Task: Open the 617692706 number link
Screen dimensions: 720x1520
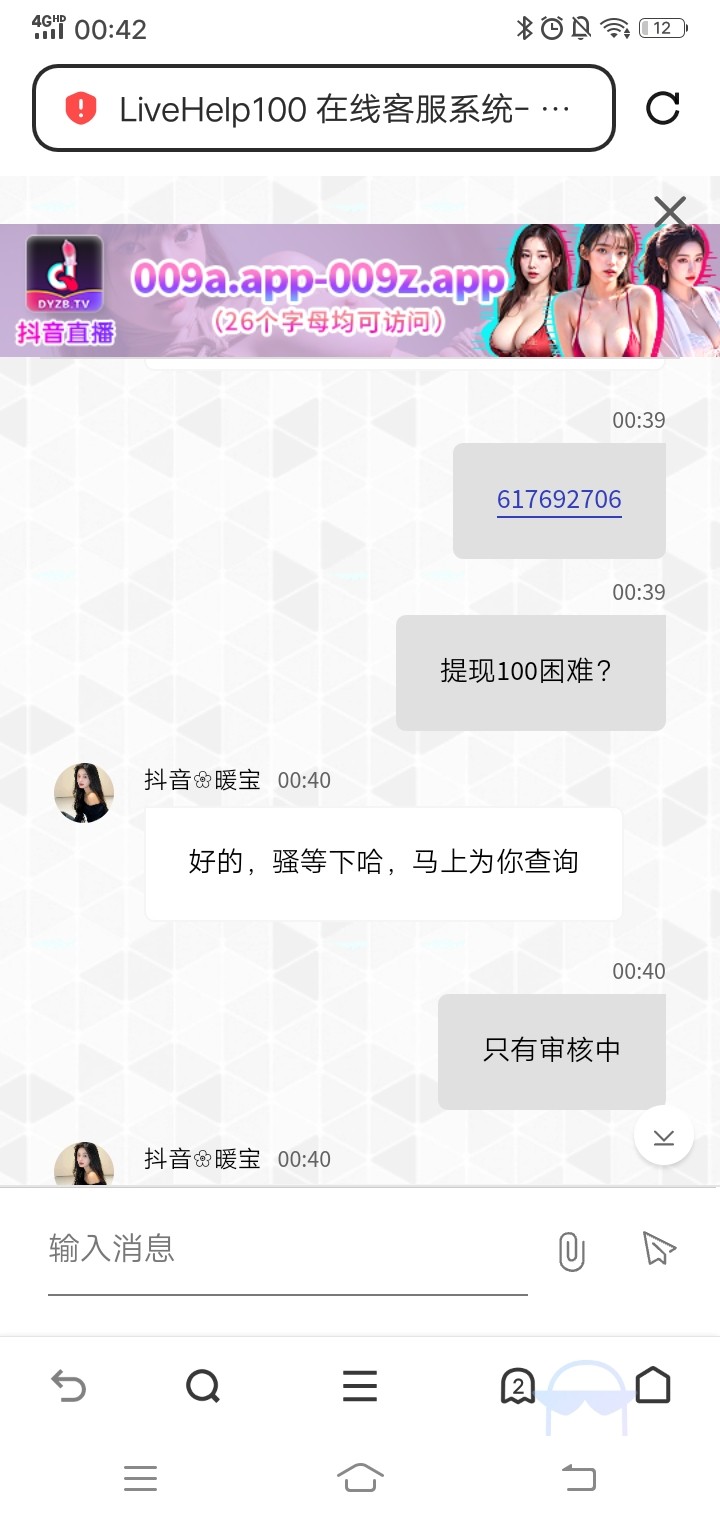Action: pyautogui.click(x=558, y=499)
